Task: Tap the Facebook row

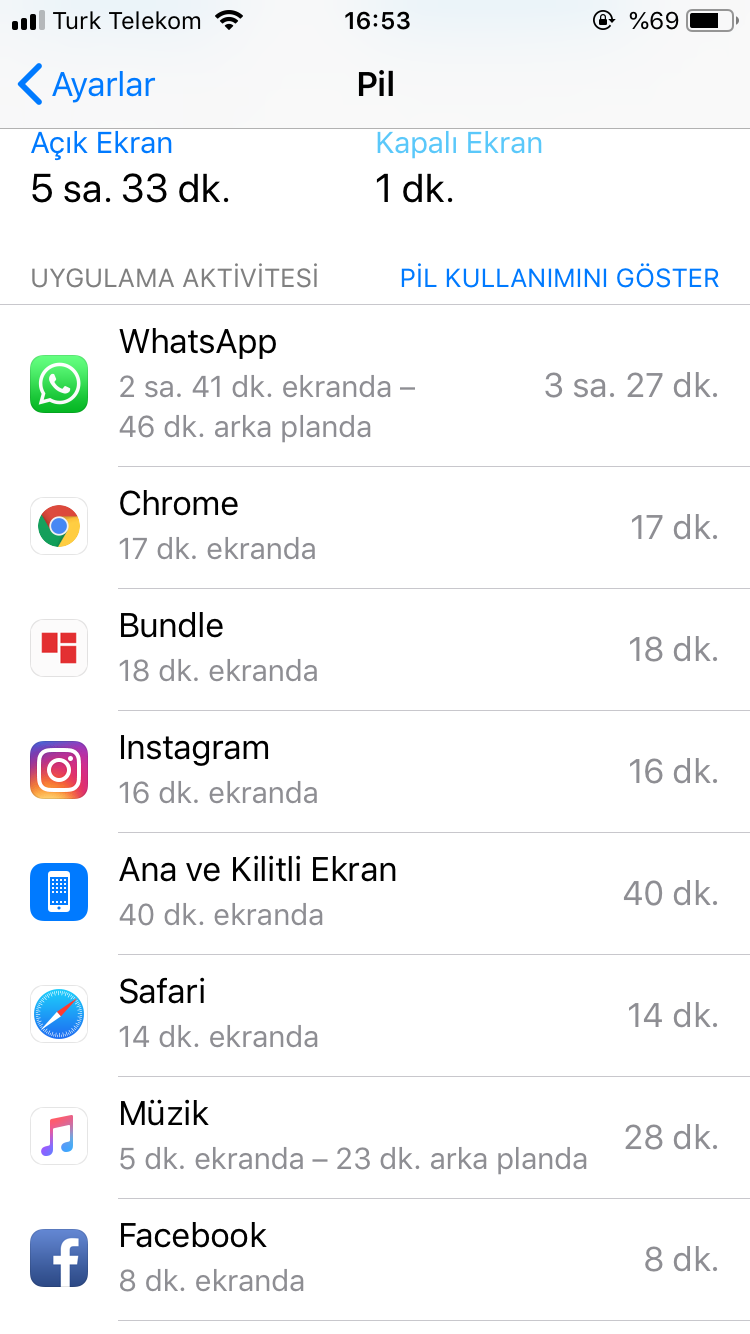Action: coord(375,1259)
